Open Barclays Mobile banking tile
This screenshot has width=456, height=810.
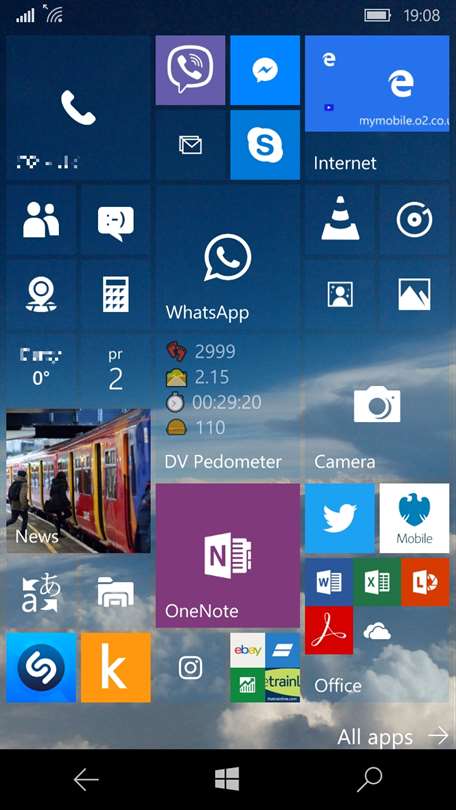(414, 519)
